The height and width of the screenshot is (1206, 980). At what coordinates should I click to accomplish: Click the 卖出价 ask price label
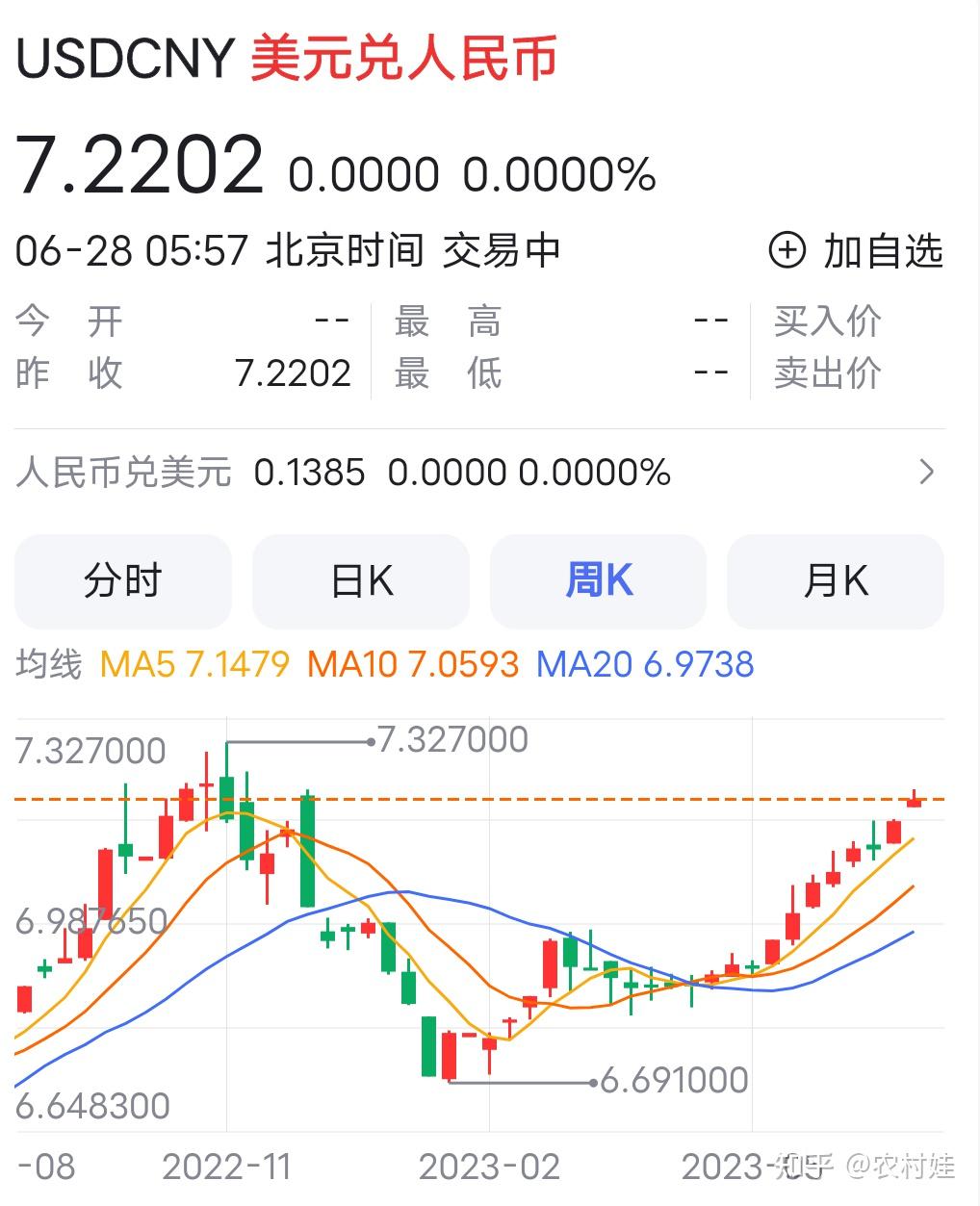[827, 375]
